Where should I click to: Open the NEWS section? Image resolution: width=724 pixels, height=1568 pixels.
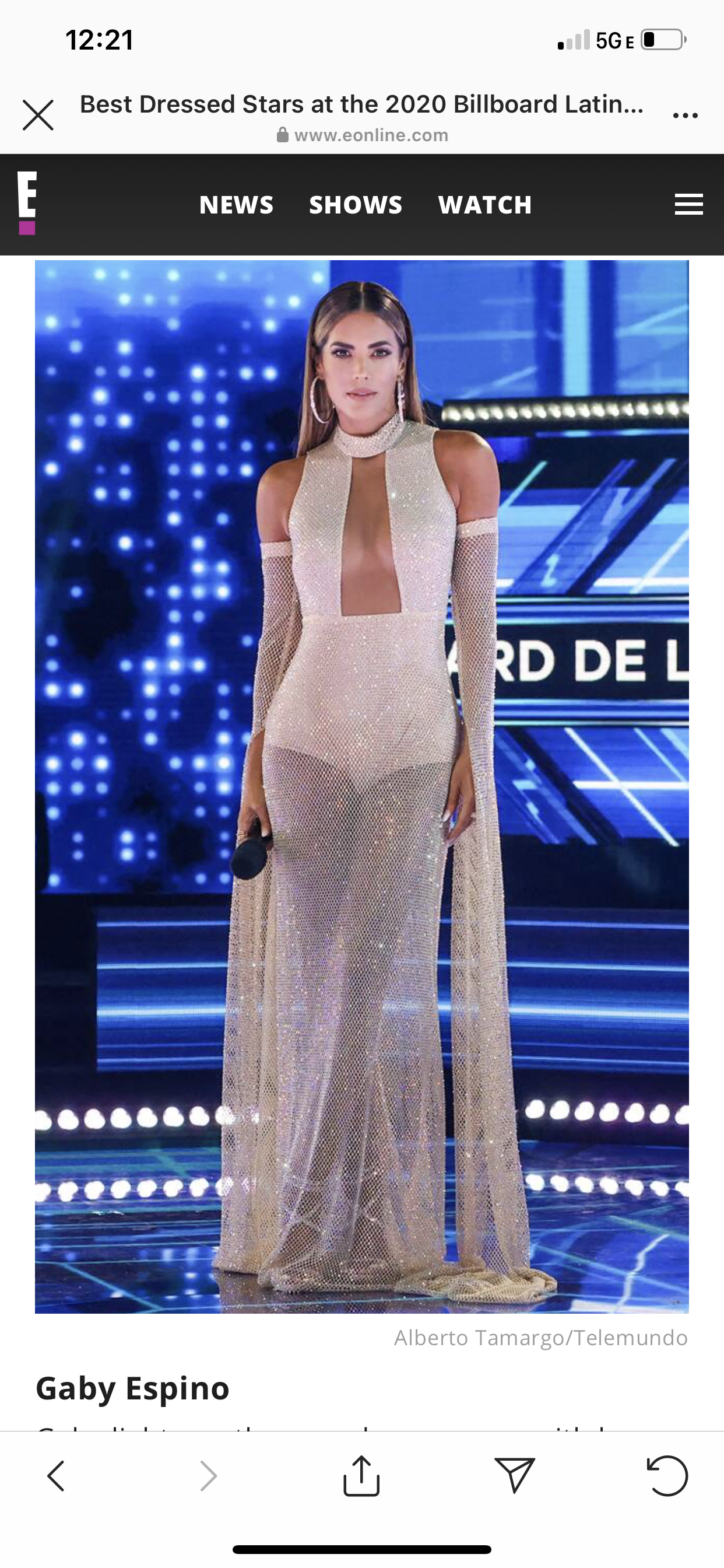click(236, 205)
